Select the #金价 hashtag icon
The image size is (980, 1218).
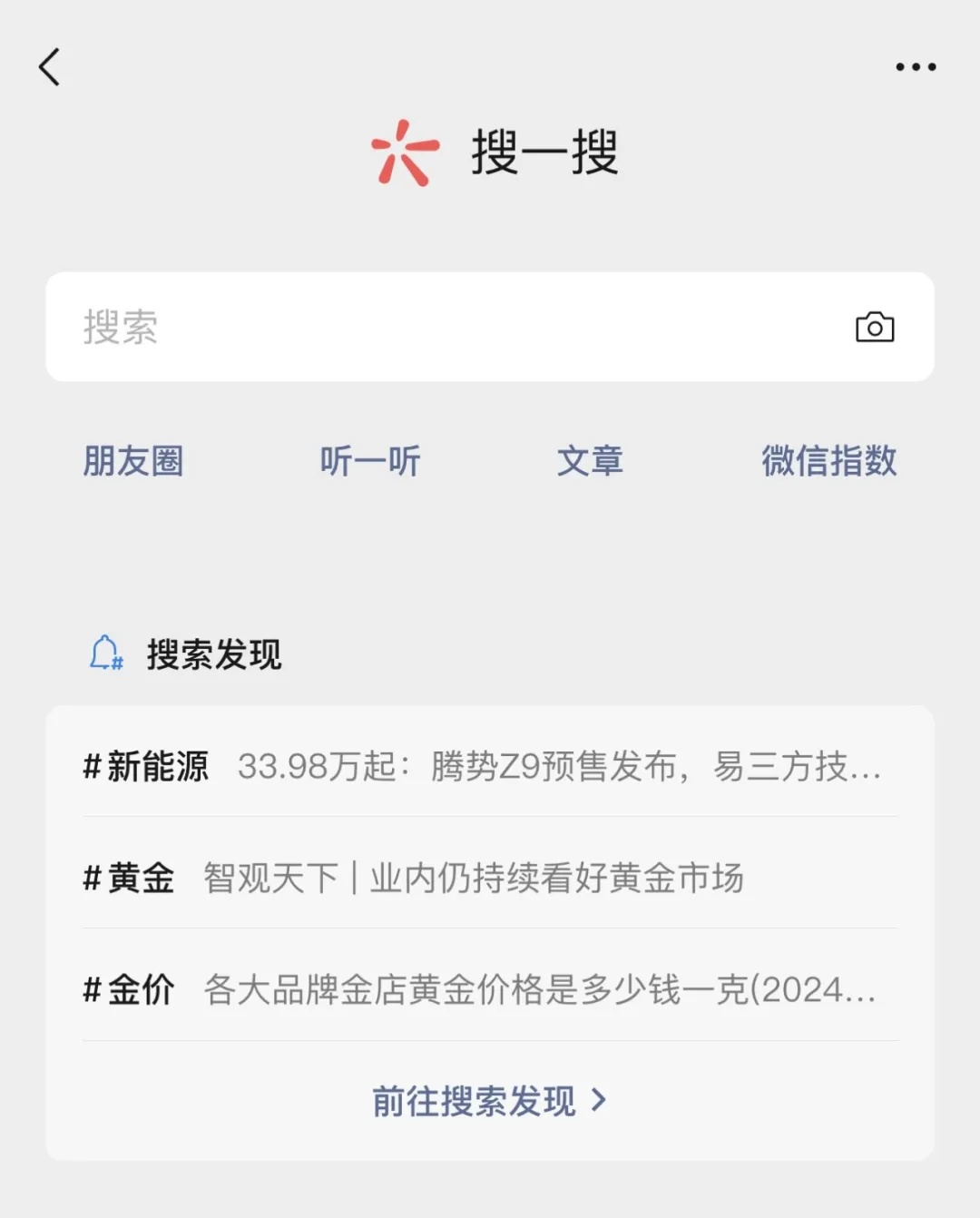[91, 991]
